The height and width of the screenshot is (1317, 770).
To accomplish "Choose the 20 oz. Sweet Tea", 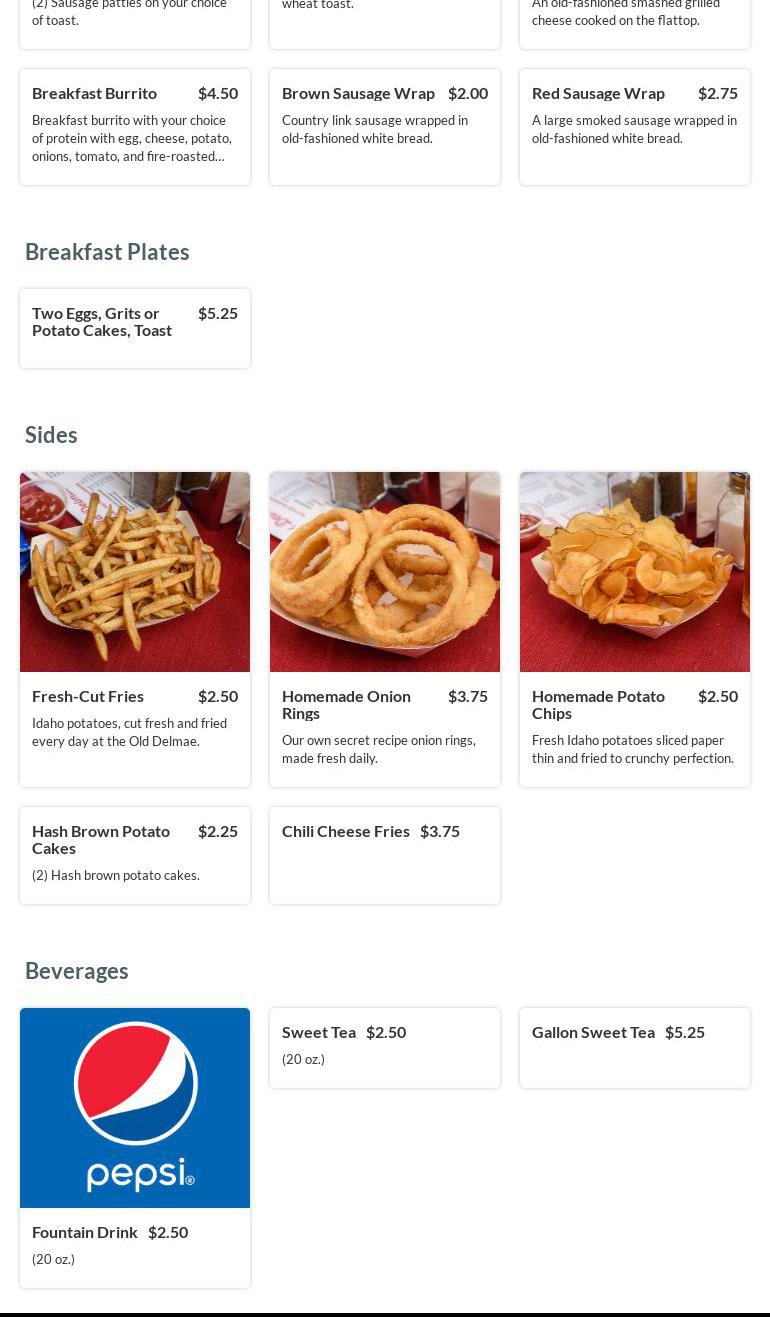I will pyautogui.click(x=384, y=1047).
